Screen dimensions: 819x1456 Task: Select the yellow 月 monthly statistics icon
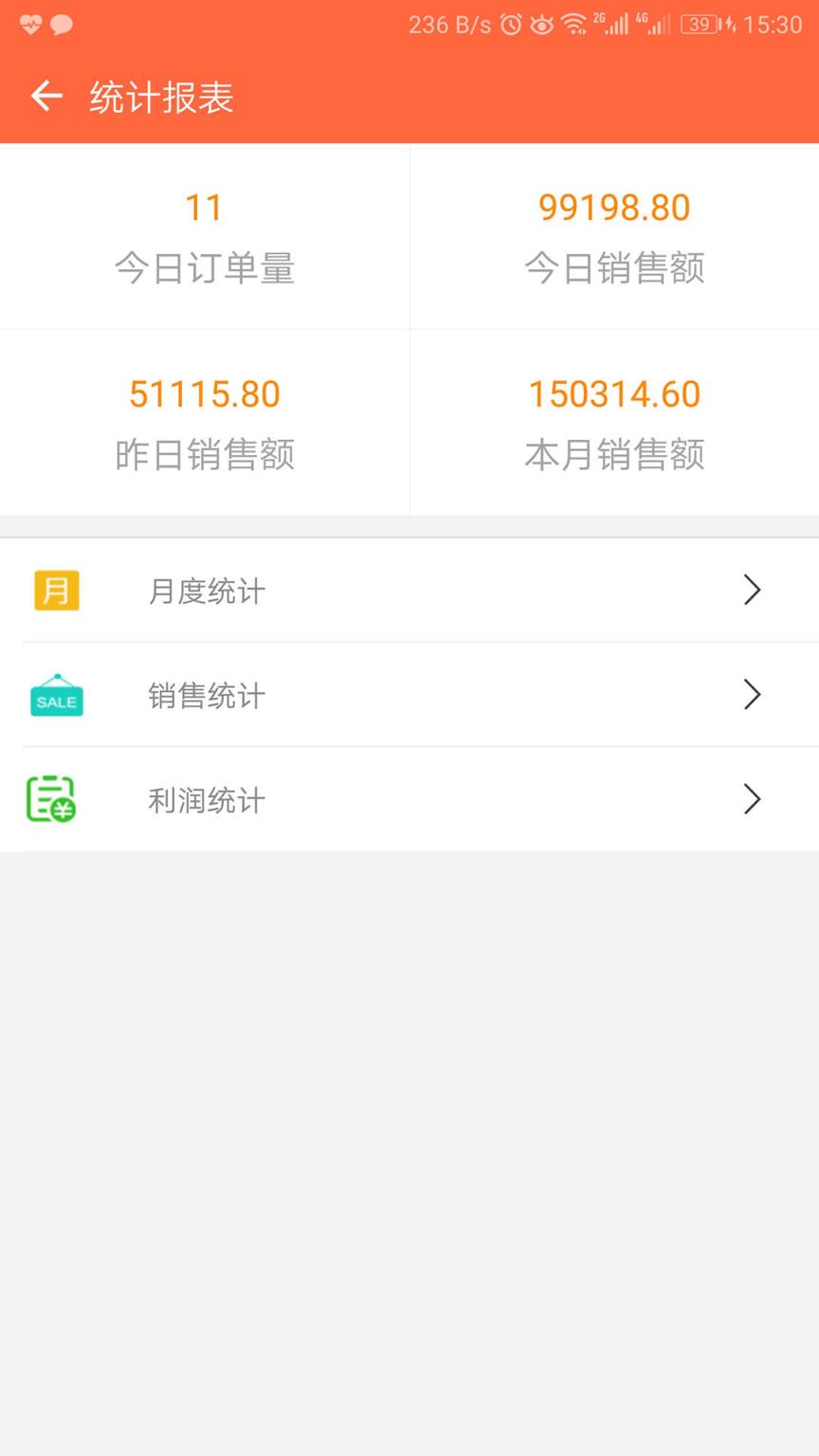point(57,590)
